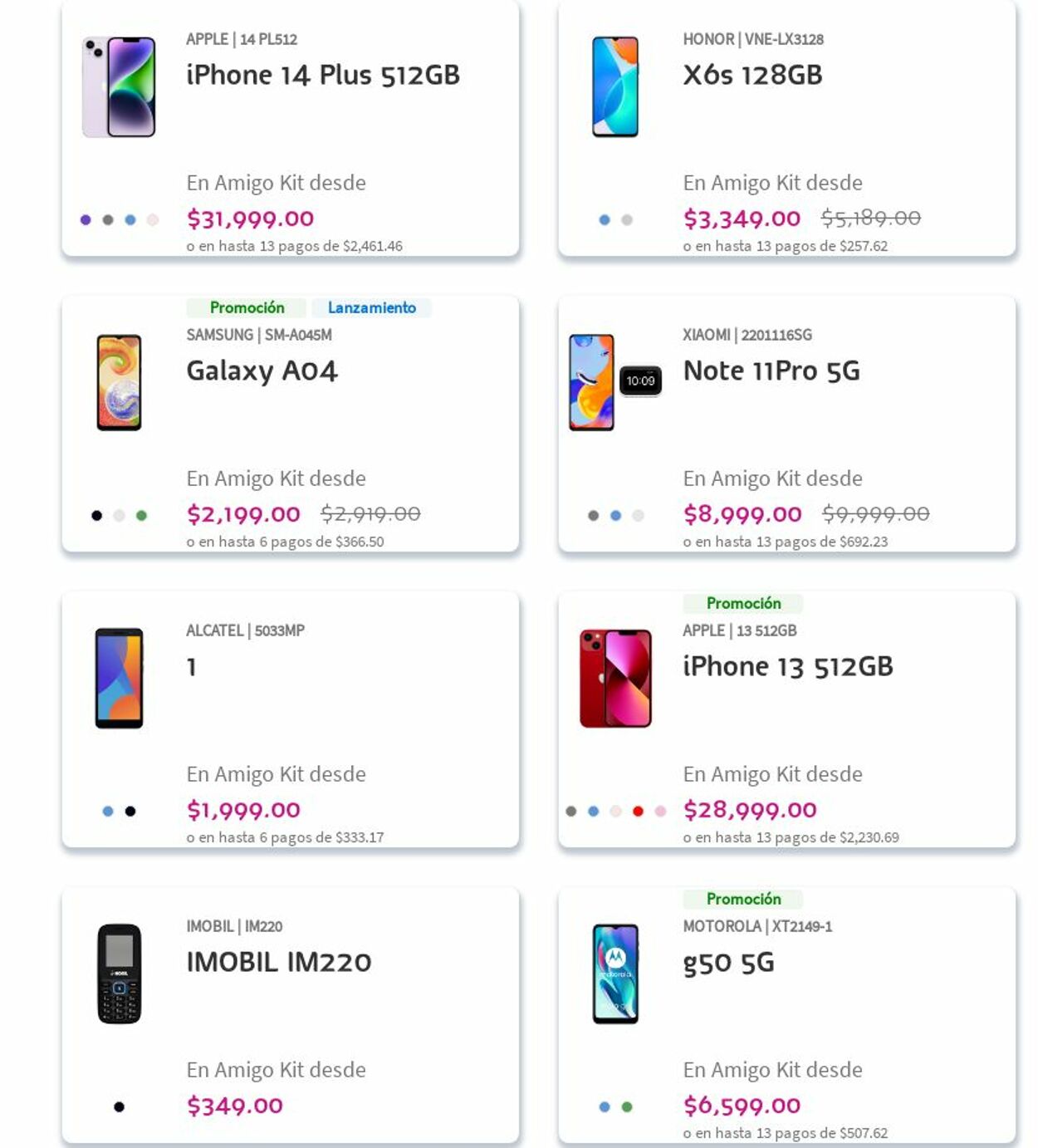The image size is (1038, 1148).
Task: Pick the red color for iPhone 13 512GB
Action: point(638,812)
